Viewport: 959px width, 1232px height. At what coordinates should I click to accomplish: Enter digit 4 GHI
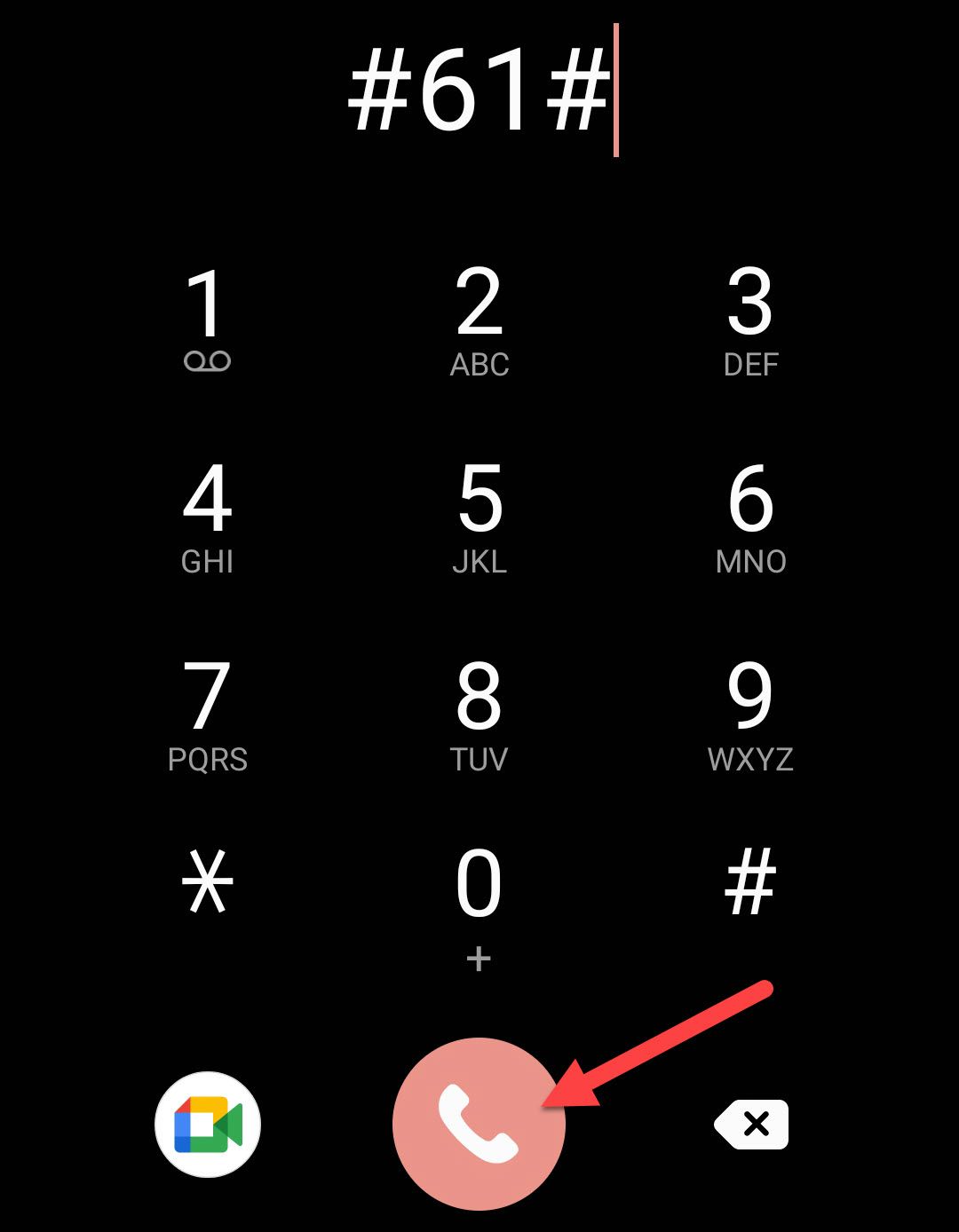(207, 518)
